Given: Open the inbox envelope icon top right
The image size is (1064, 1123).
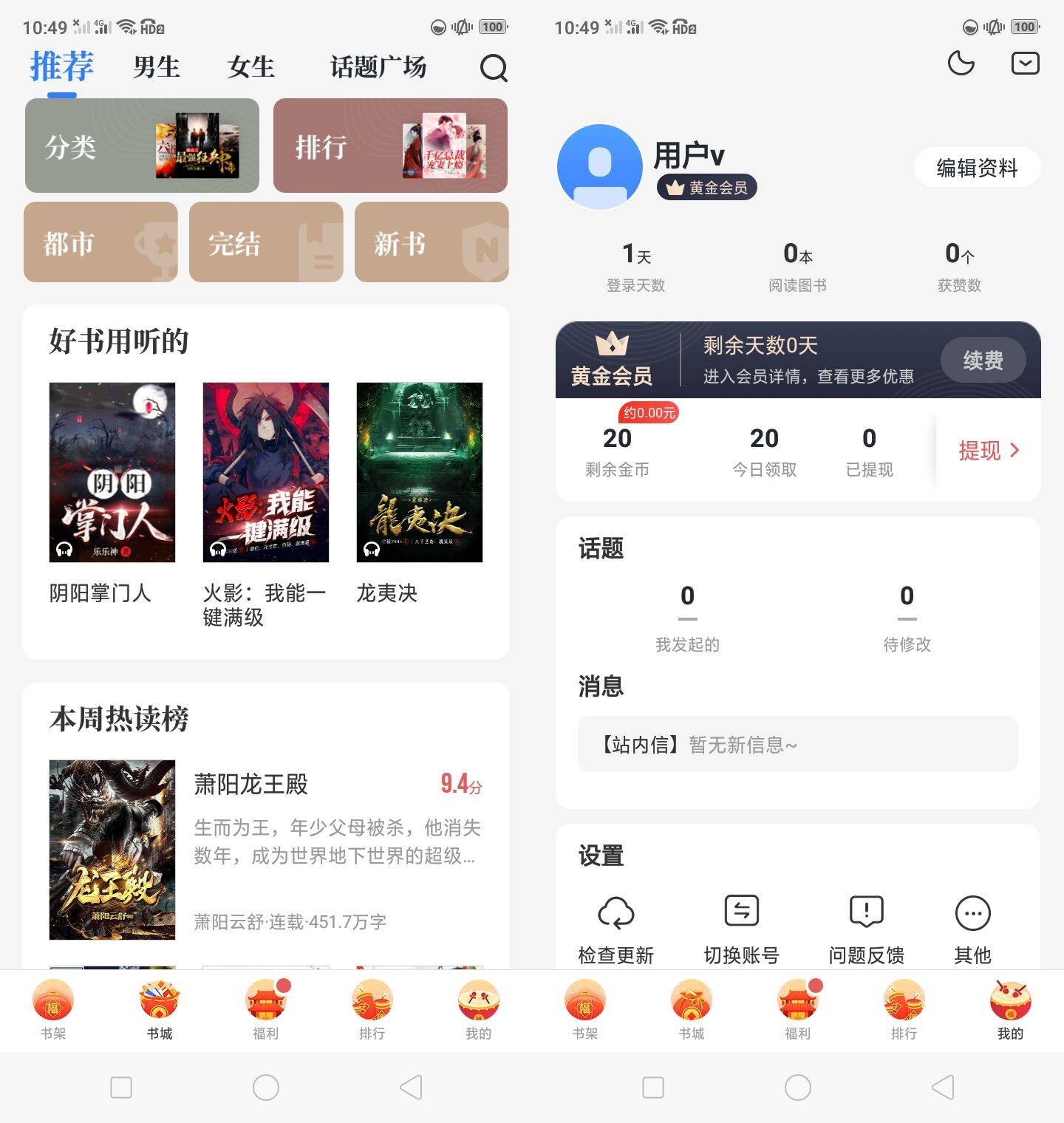Looking at the screenshot, I should coord(1025,64).
